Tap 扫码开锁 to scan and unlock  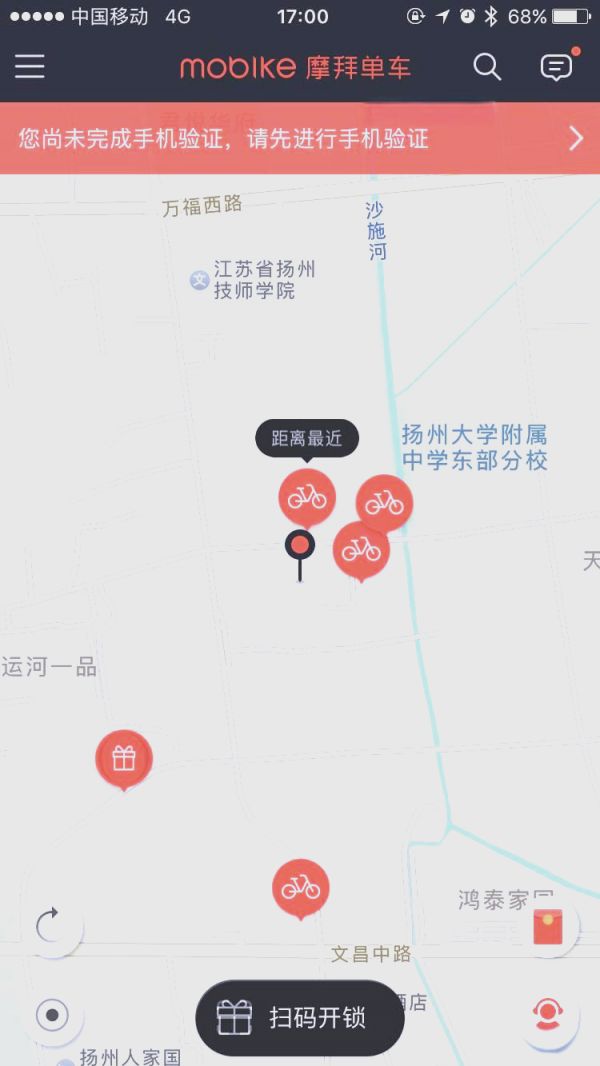[300, 1018]
